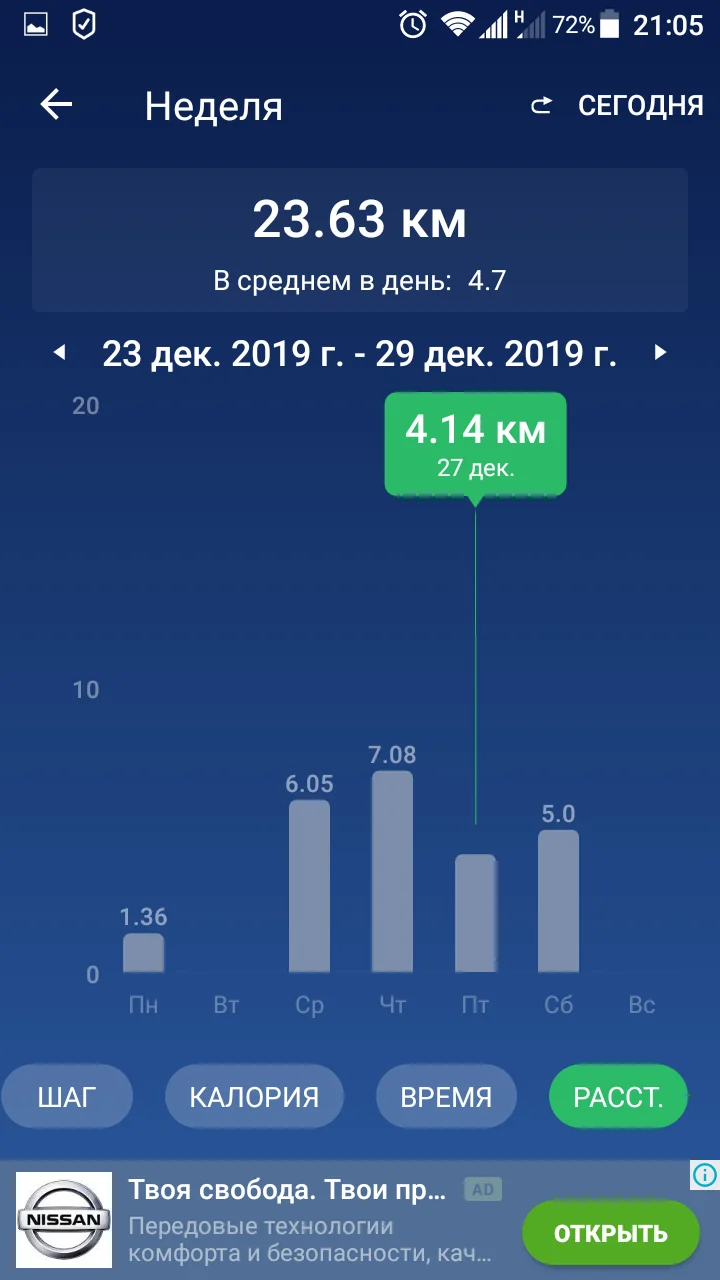The height and width of the screenshot is (1280, 720).
Task: Open the ad info icon
Action: pos(705,1174)
